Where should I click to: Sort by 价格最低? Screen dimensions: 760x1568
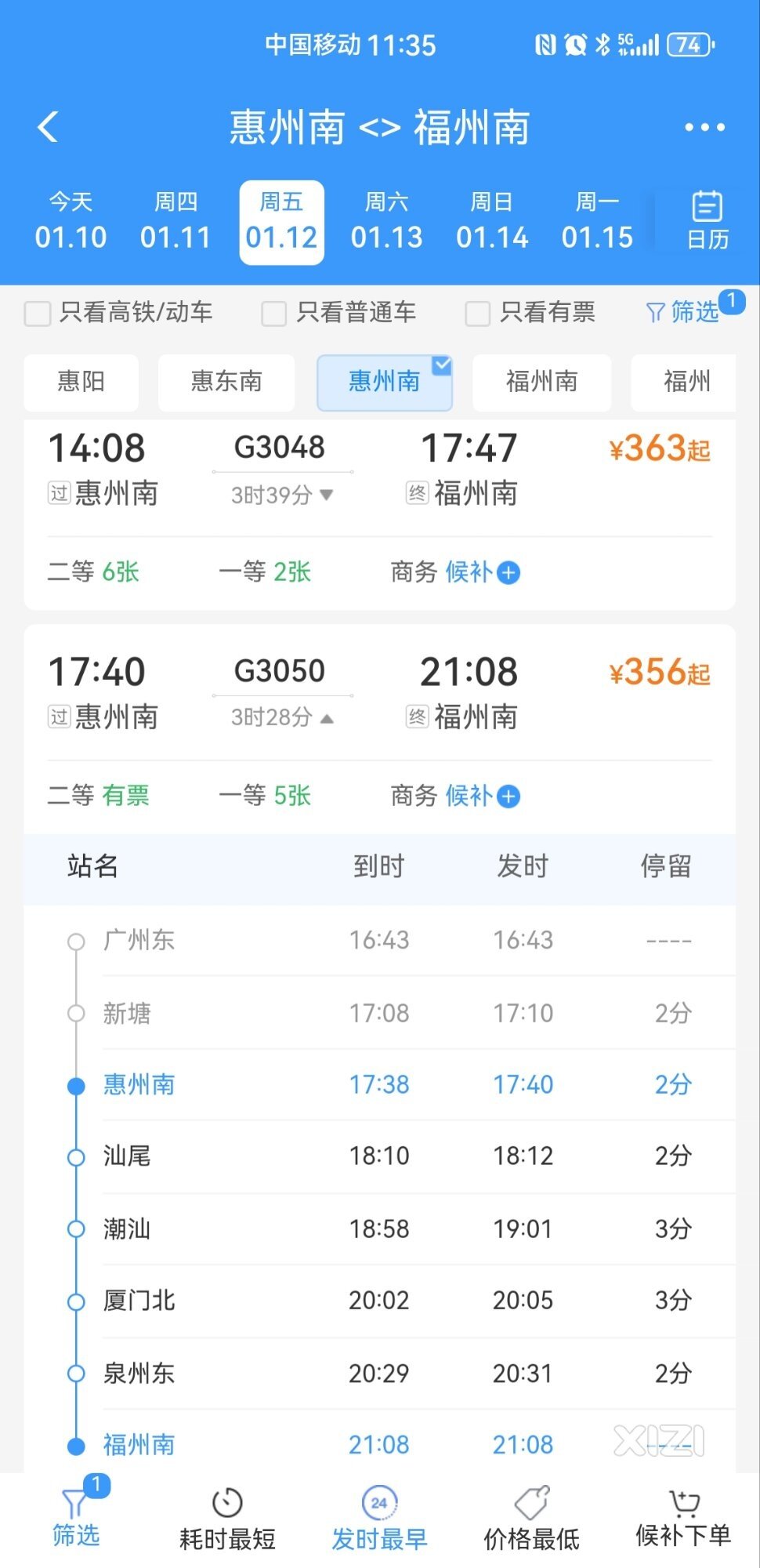point(531,1521)
